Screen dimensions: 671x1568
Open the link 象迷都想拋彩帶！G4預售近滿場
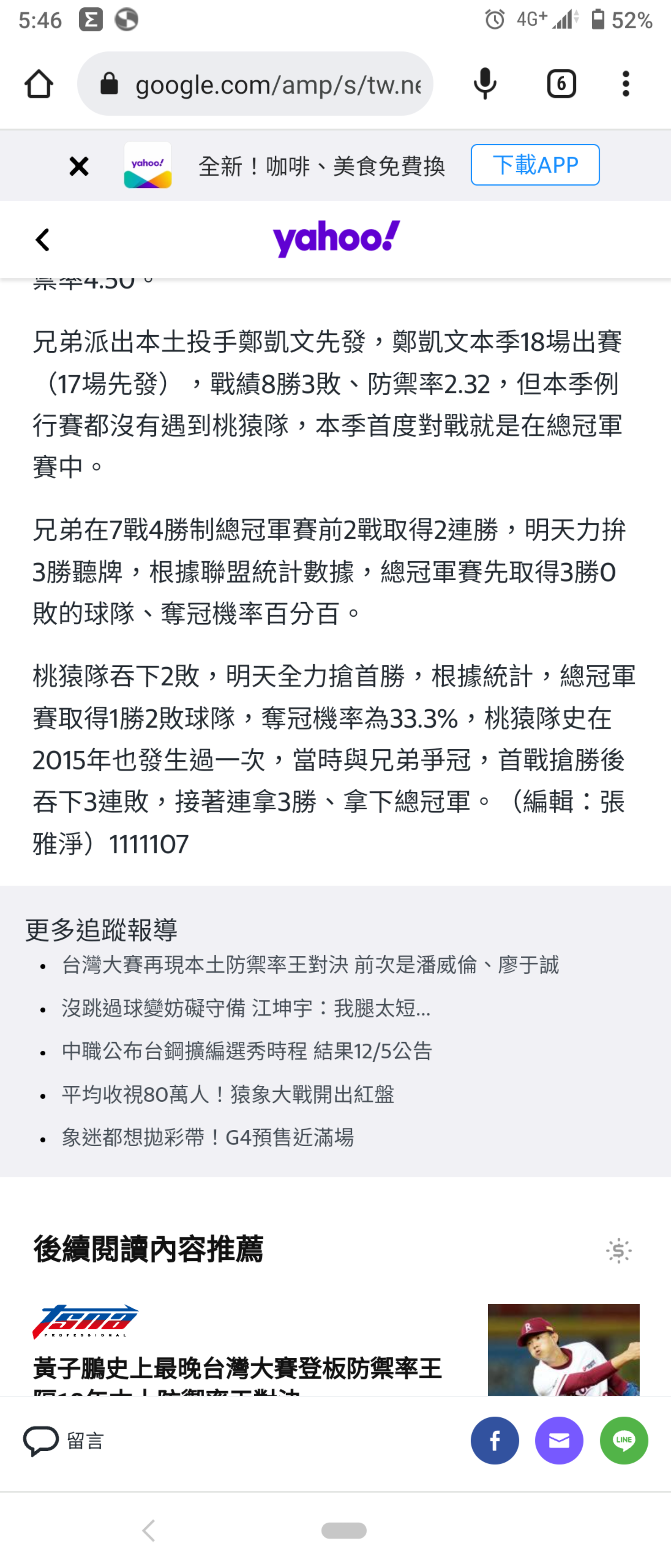point(207,1137)
